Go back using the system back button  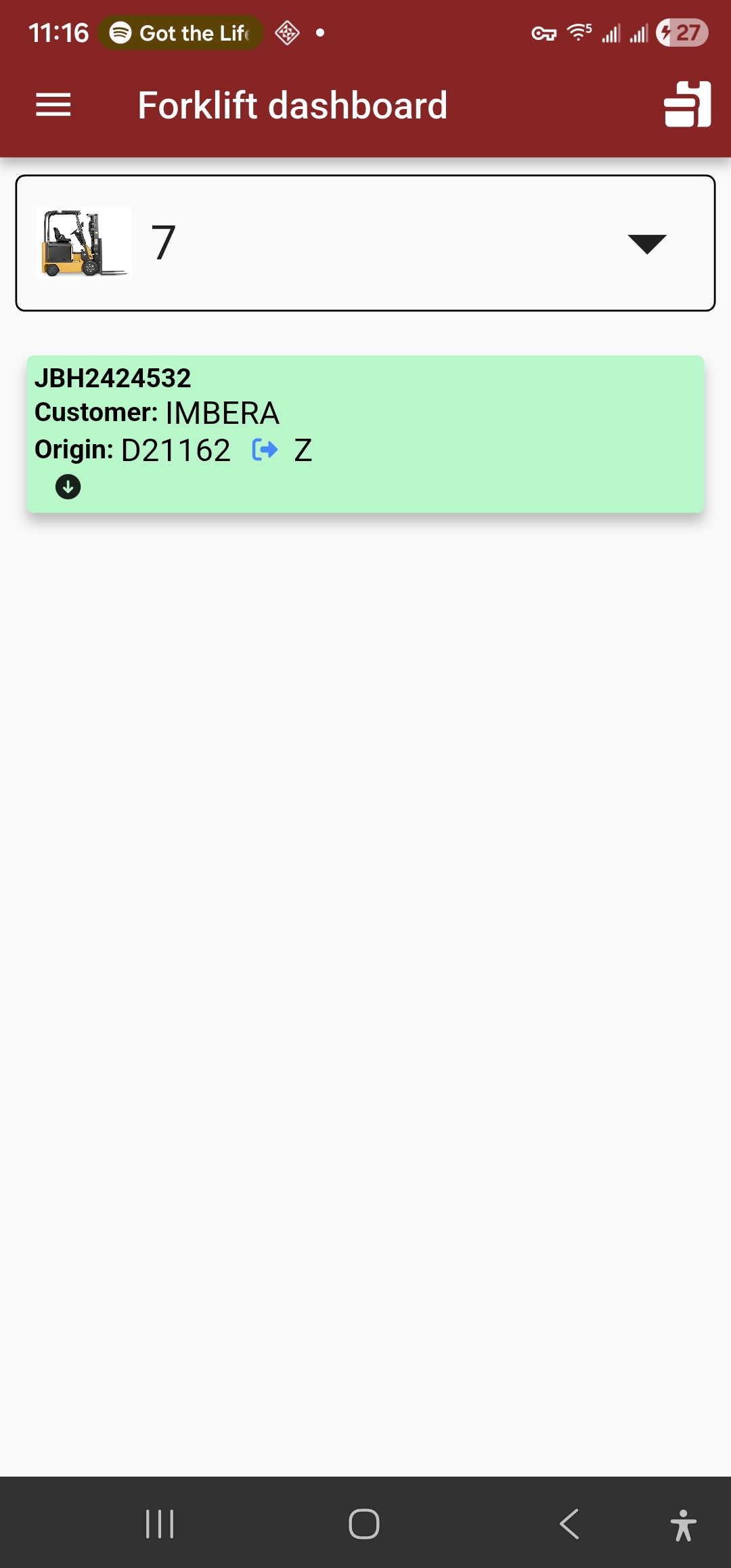(569, 1524)
